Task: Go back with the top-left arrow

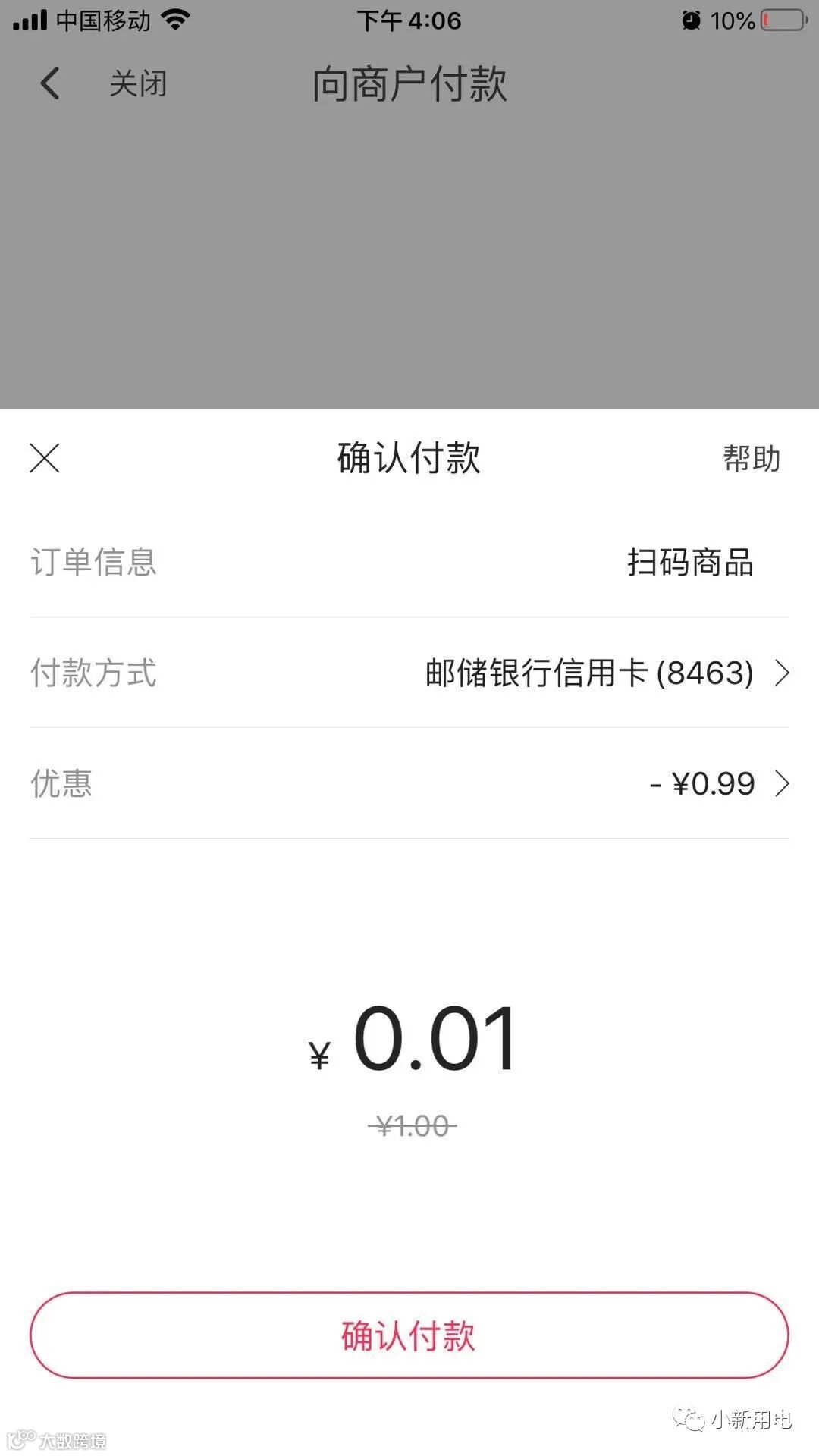Action: tap(50, 83)
